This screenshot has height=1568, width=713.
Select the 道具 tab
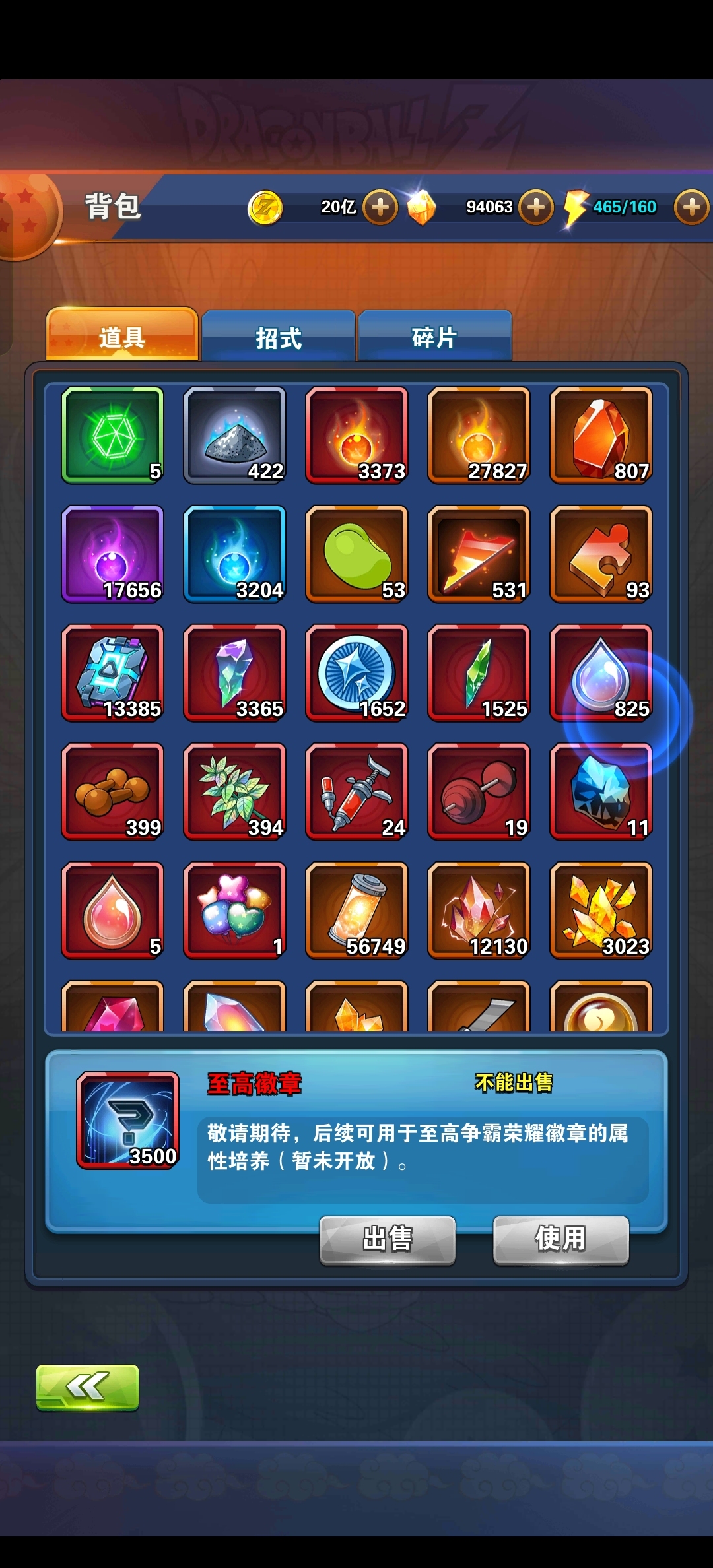tap(122, 336)
